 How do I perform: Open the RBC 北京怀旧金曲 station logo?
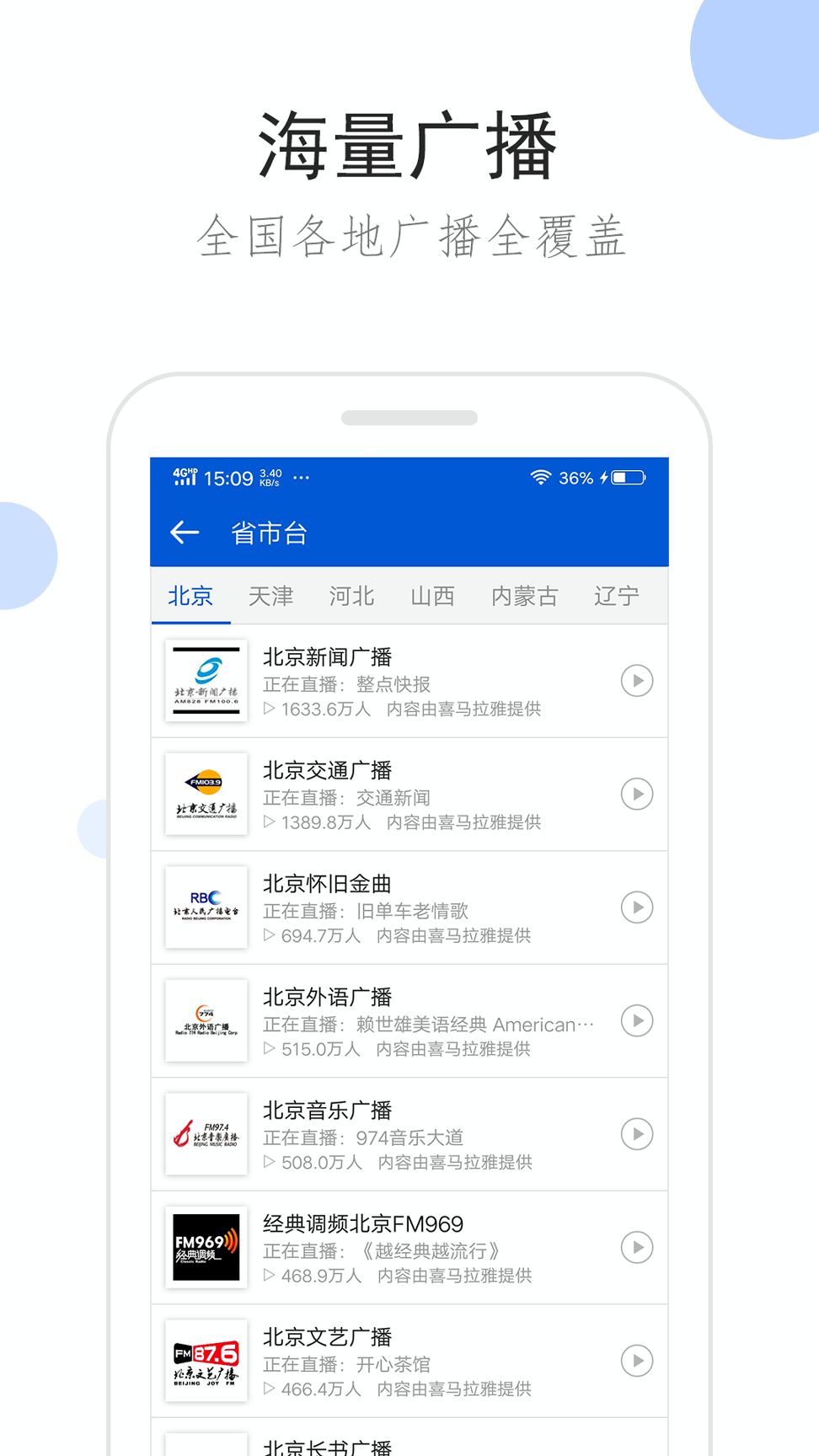point(206,907)
